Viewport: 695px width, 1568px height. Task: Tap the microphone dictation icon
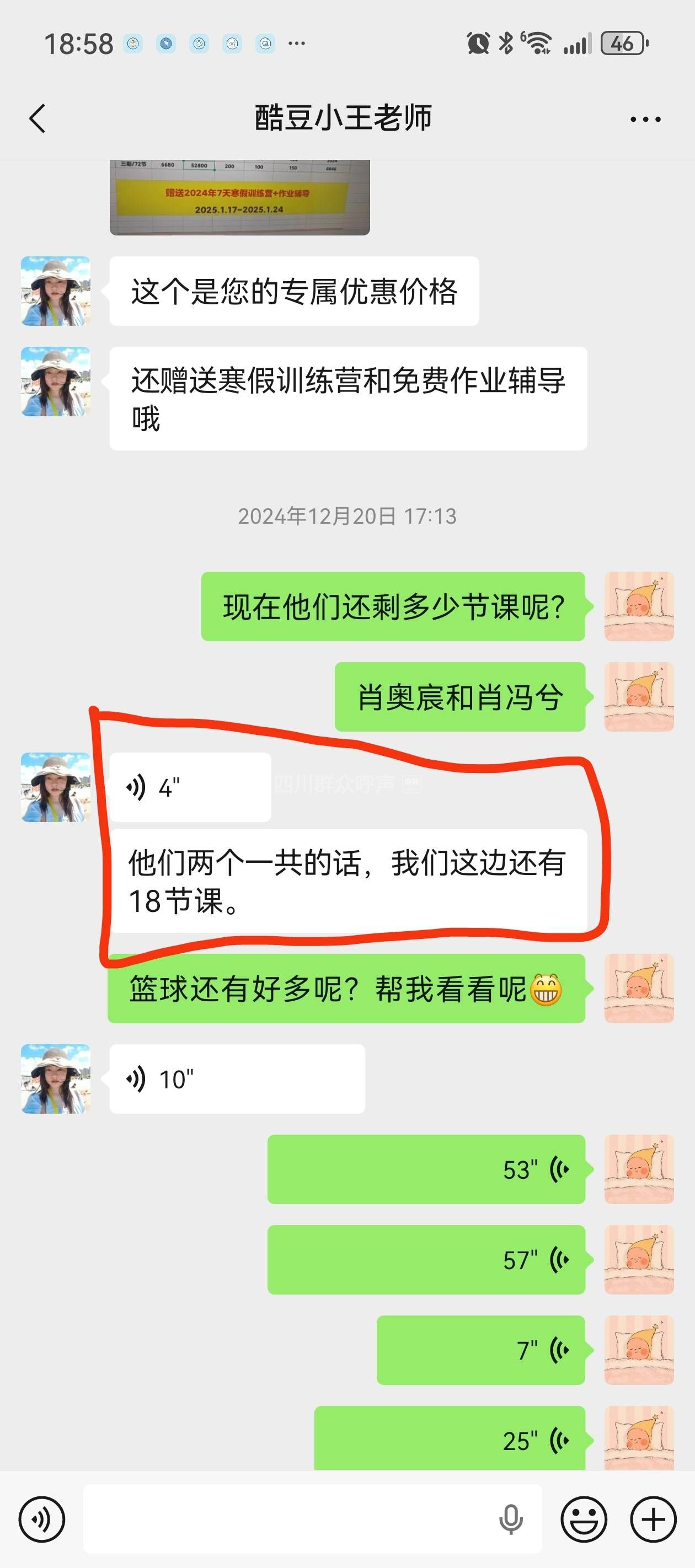(x=510, y=1519)
